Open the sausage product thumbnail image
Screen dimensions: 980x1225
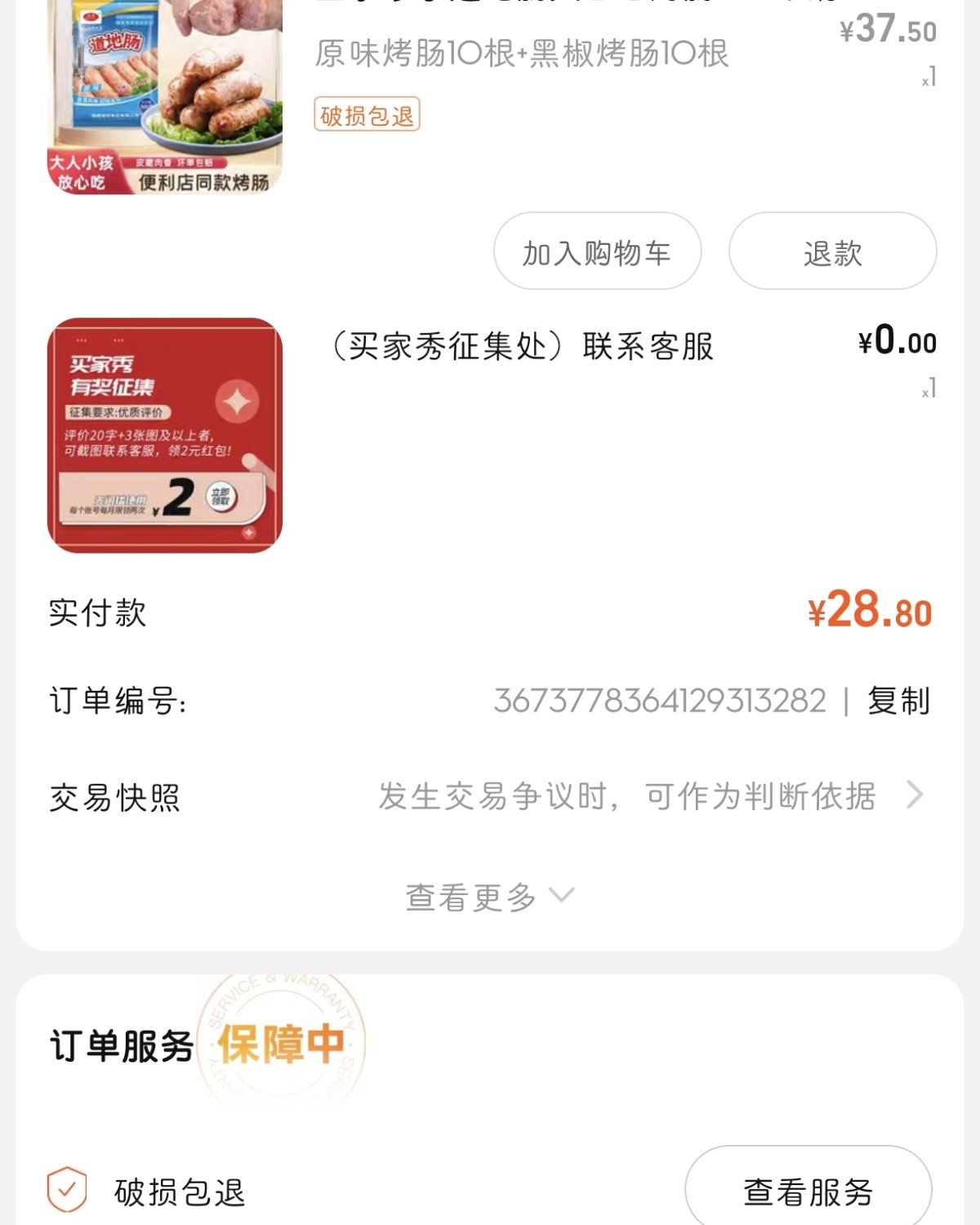[163, 98]
